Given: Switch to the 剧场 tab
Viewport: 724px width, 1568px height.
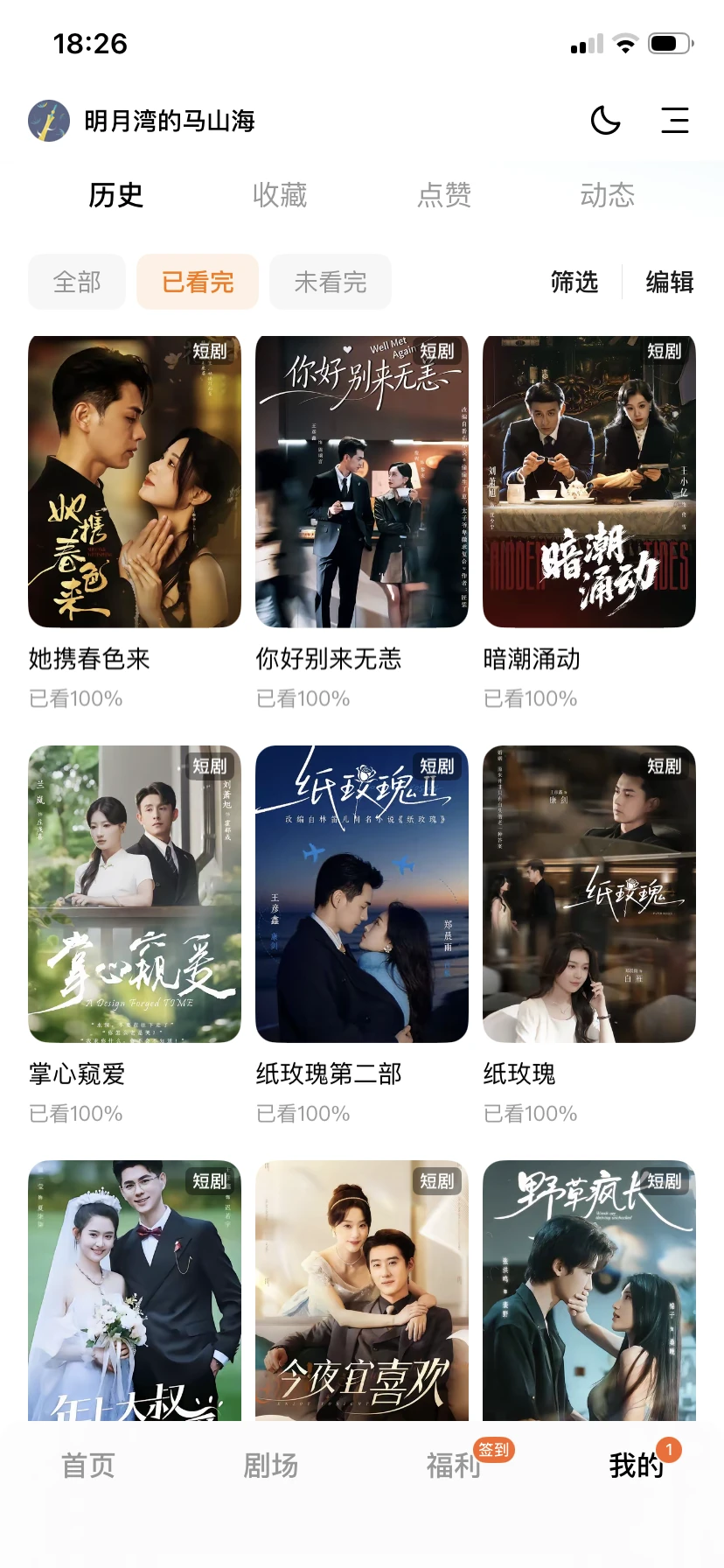Looking at the screenshot, I should pyautogui.click(x=271, y=1466).
